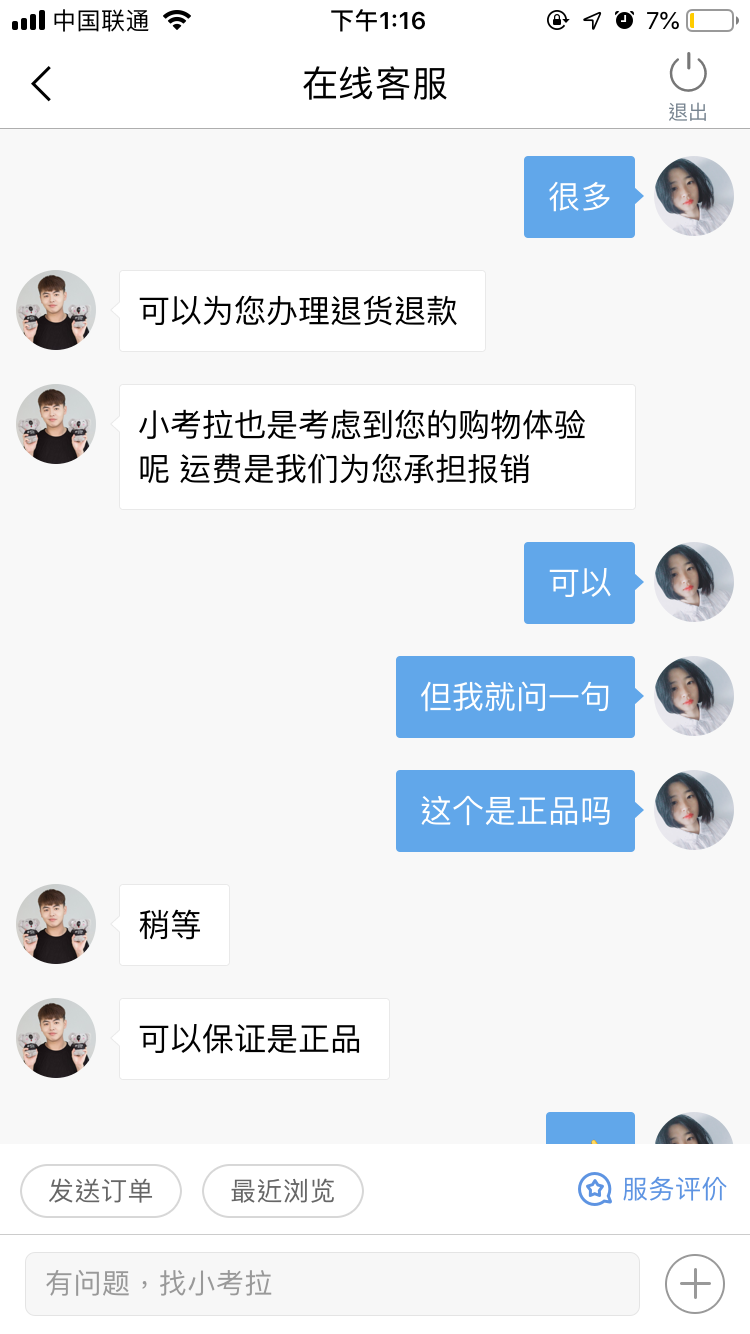This screenshot has width=750, height=1334.
Task: Select the message bubble saying 可以保证是正品
Action: [253, 1038]
